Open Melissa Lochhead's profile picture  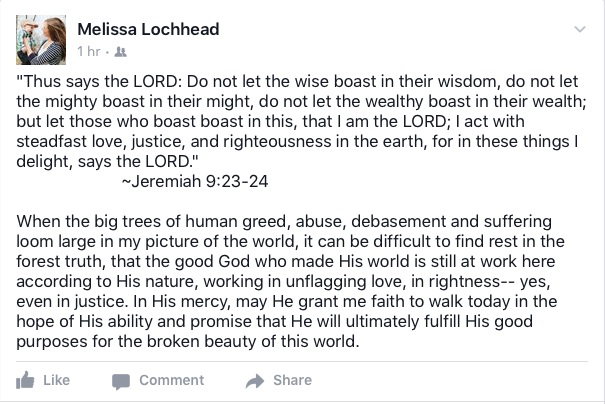(x=36, y=37)
